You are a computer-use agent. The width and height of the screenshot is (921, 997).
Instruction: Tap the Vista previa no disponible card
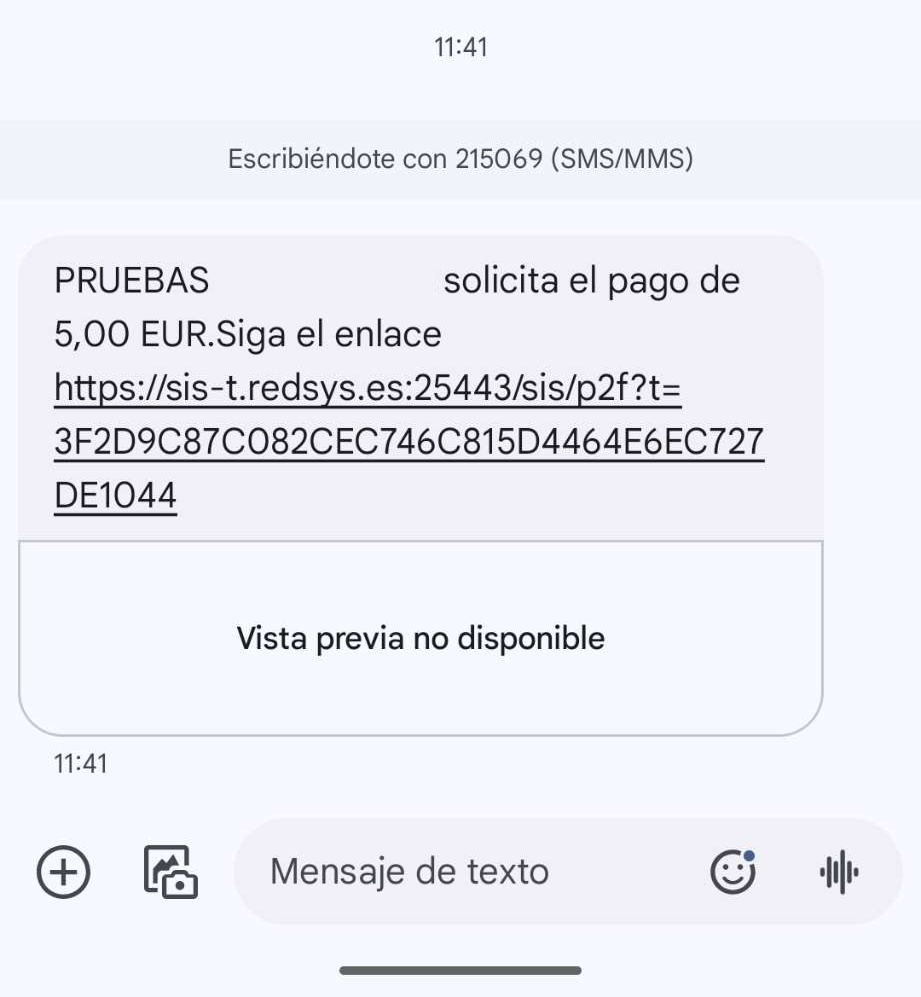[x=420, y=638]
